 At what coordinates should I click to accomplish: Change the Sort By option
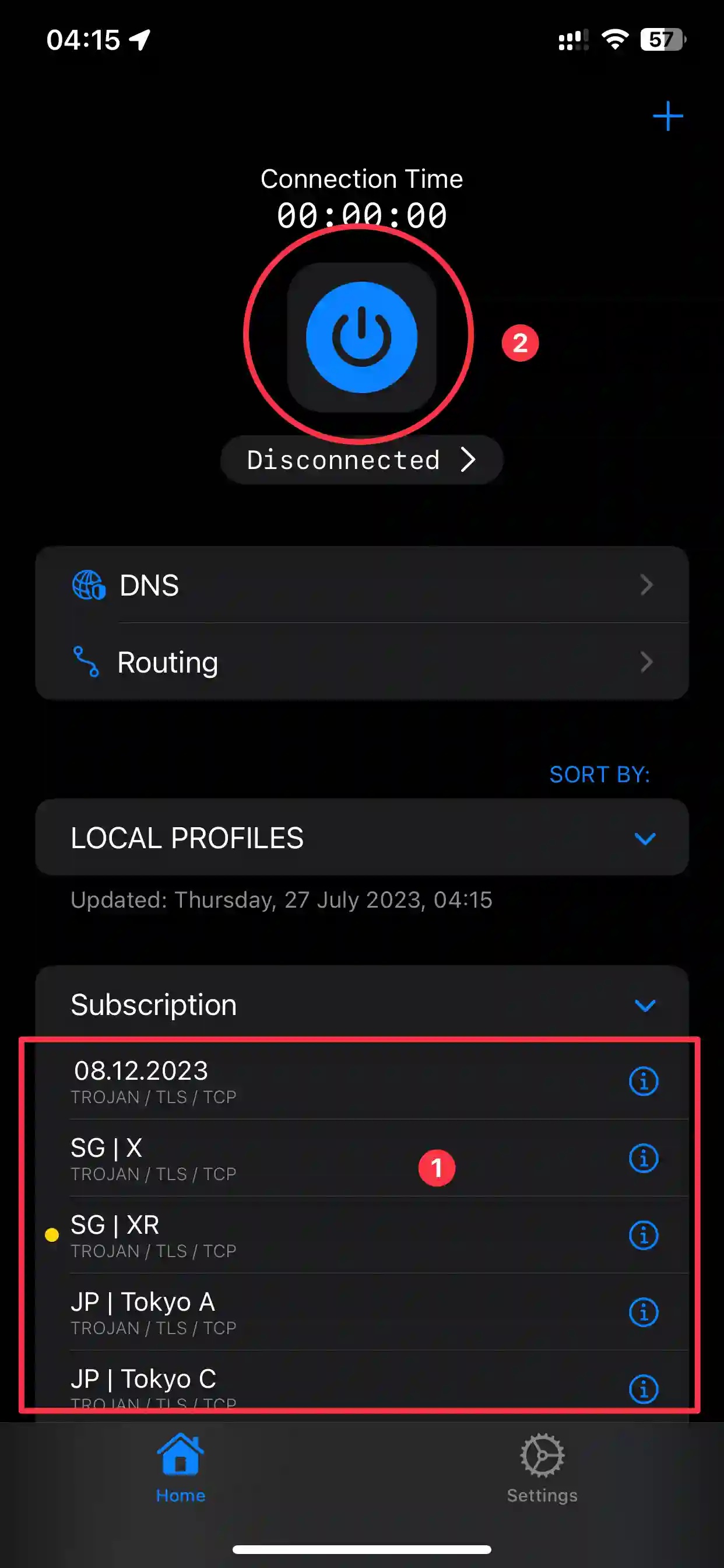click(599, 774)
